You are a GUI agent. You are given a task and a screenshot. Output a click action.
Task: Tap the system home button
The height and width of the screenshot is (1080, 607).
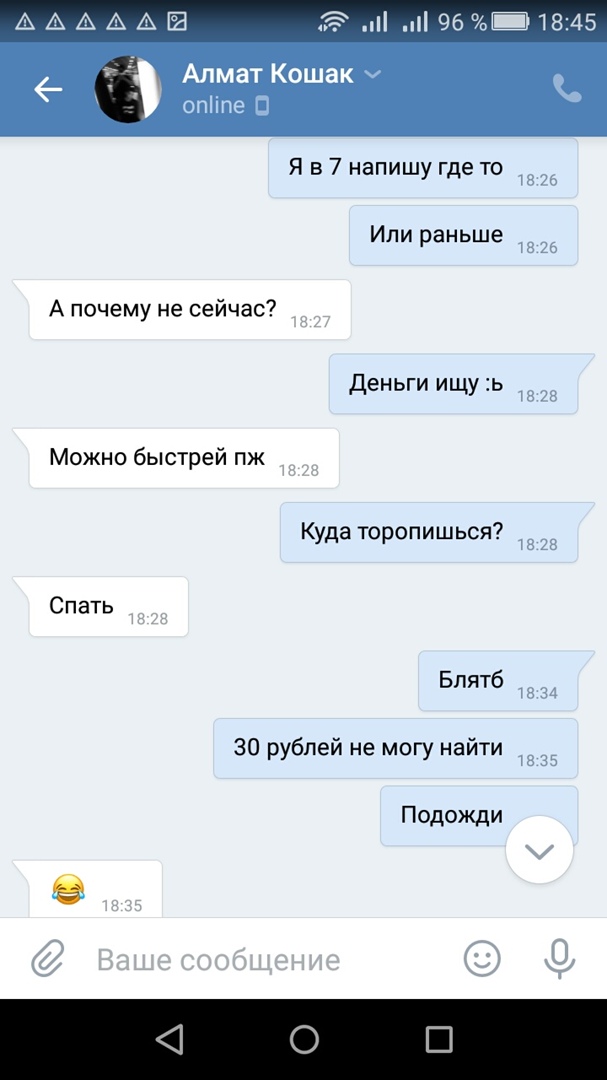pos(304,1040)
